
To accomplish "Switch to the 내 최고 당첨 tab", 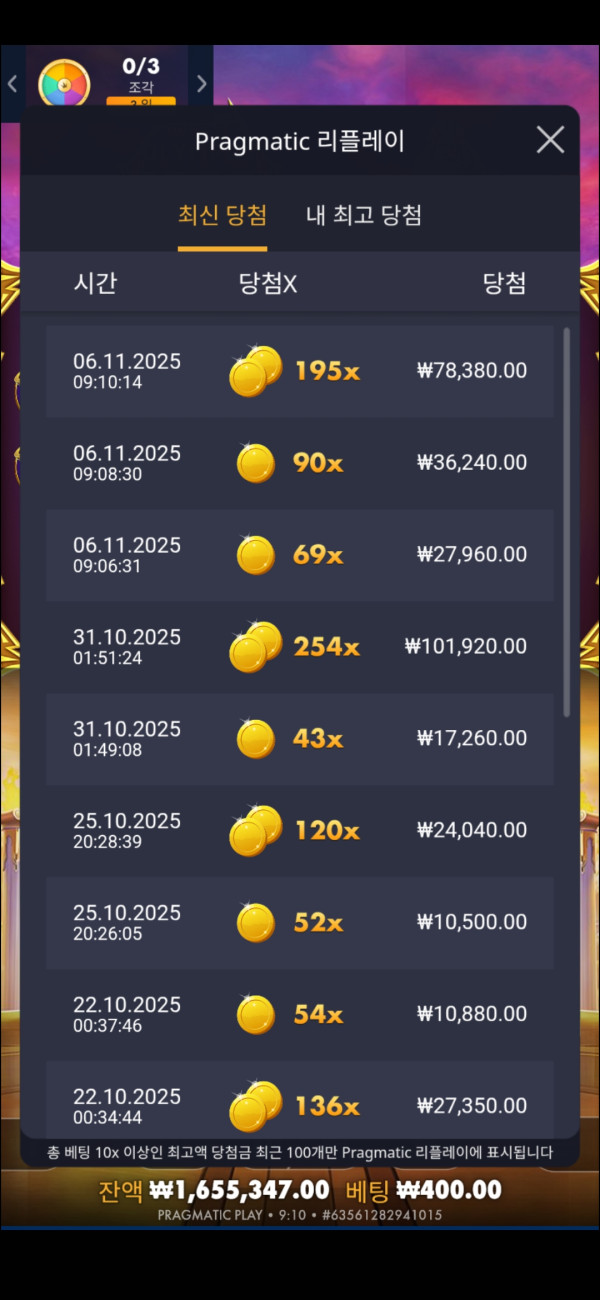I will tap(363, 215).
